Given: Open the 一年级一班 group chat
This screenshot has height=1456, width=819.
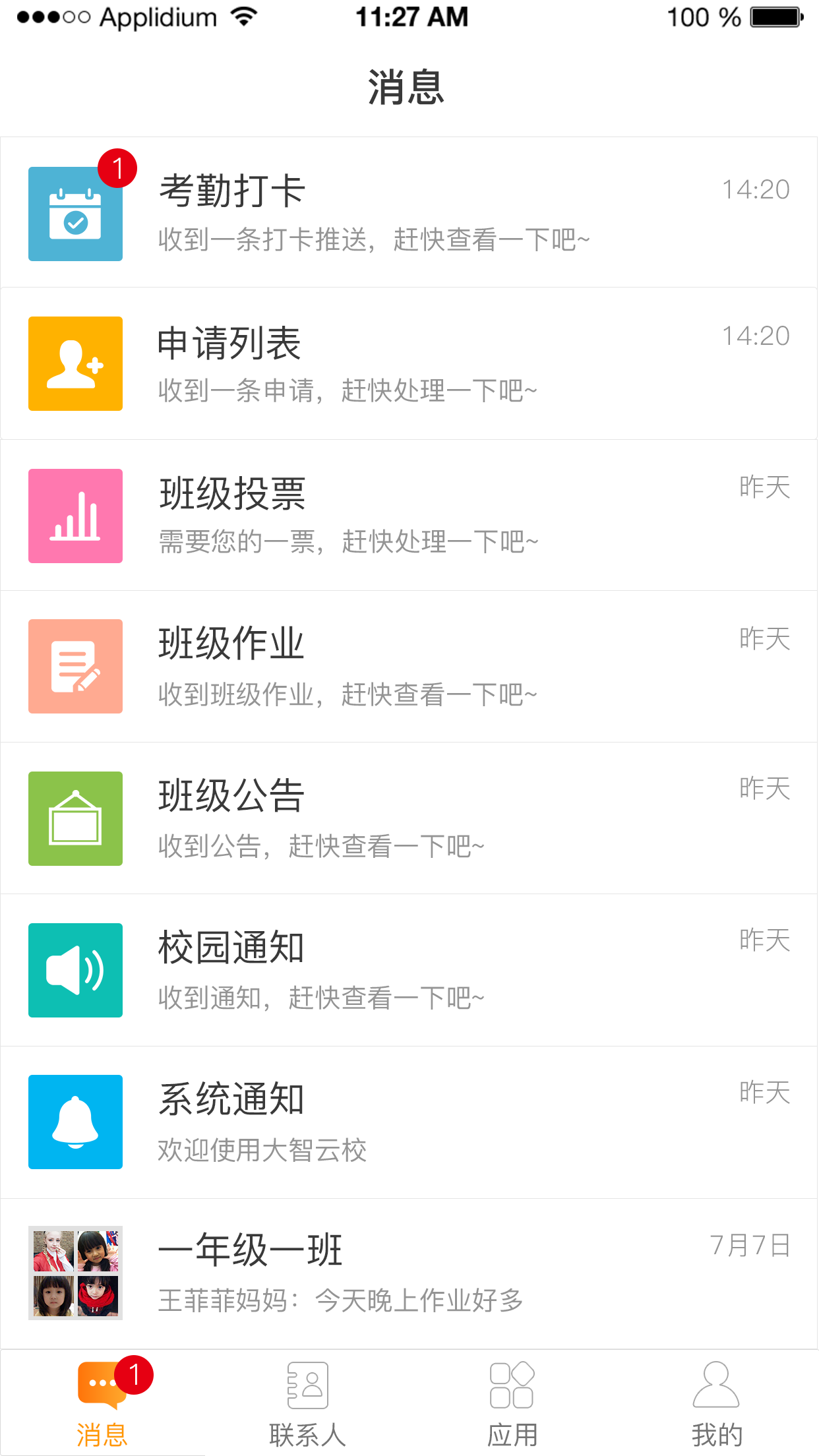Looking at the screenshot, I should tap(409, 1273).
